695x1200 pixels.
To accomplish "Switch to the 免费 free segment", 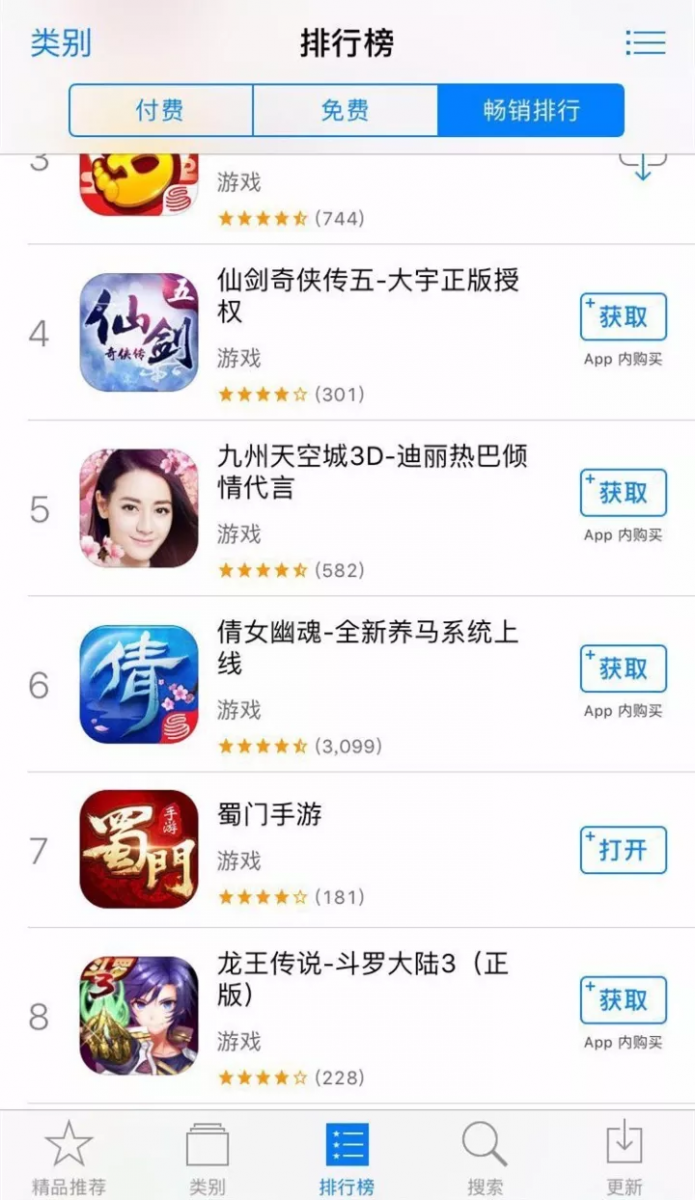I will pos(345,110).
